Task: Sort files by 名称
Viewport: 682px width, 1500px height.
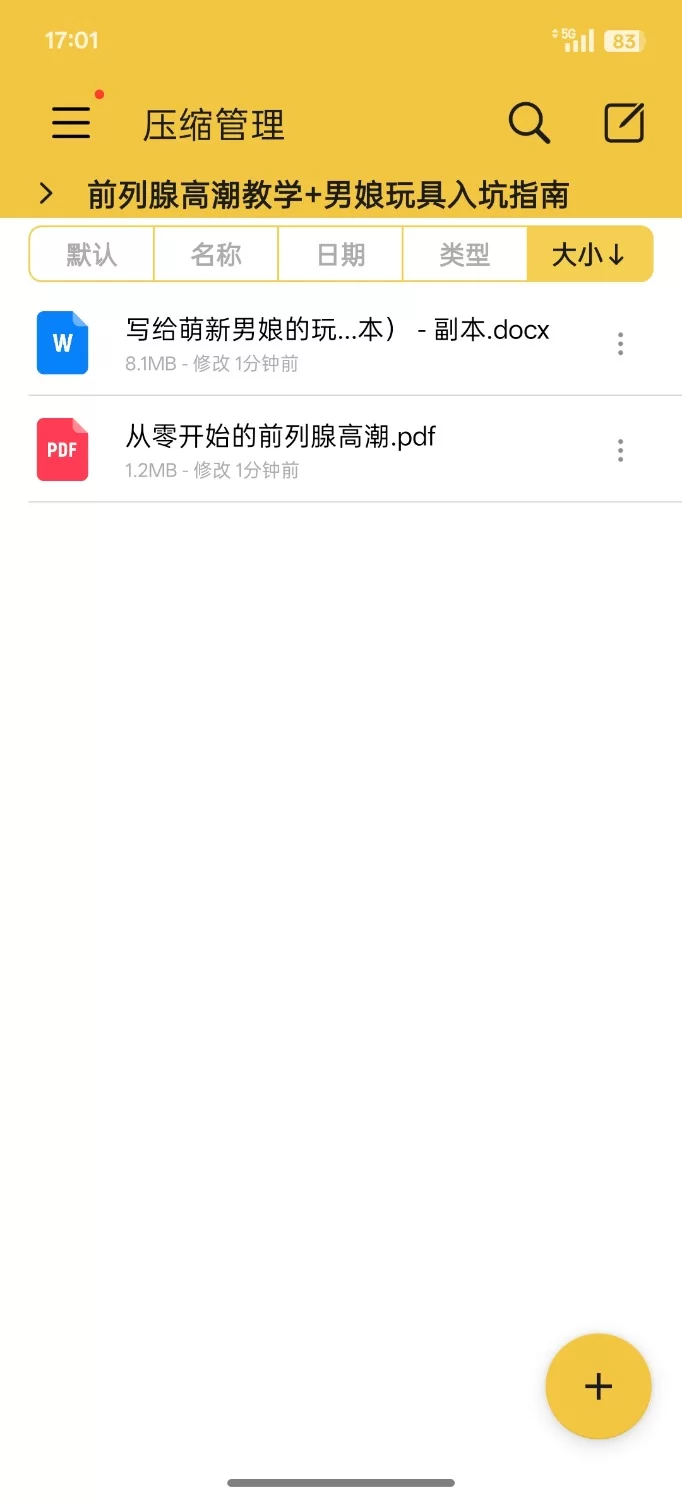Action: point(216,254)
